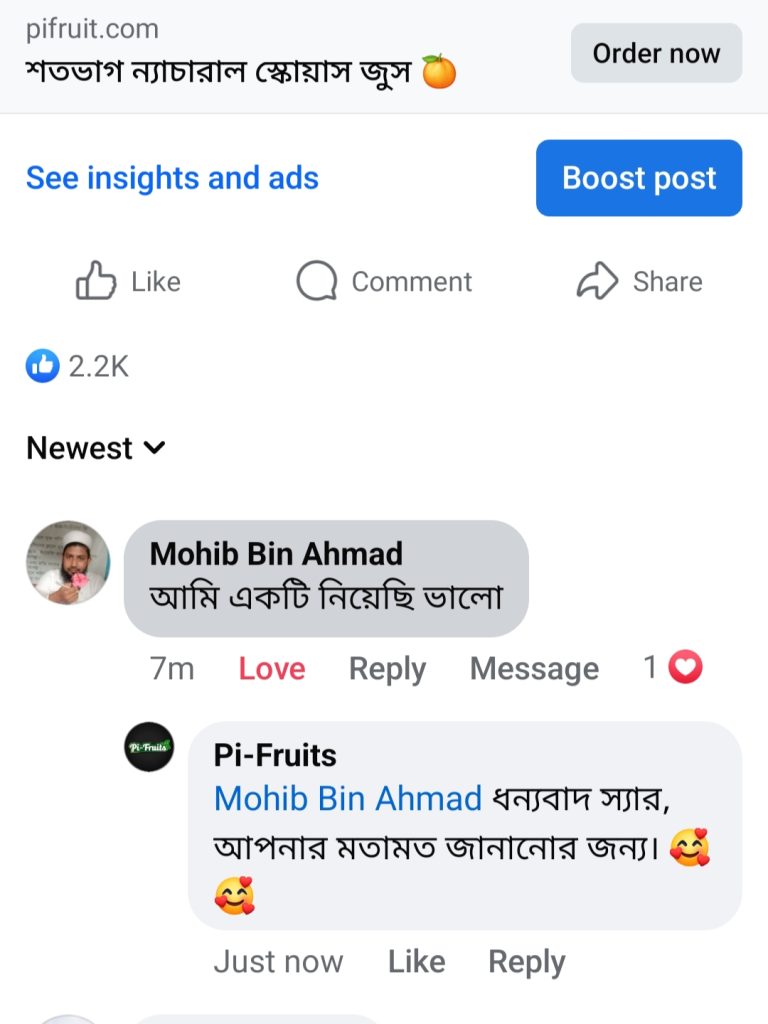View the 2.2K post reactions
The width and height of the screenshot is (768, 1024).
[78, 367]
